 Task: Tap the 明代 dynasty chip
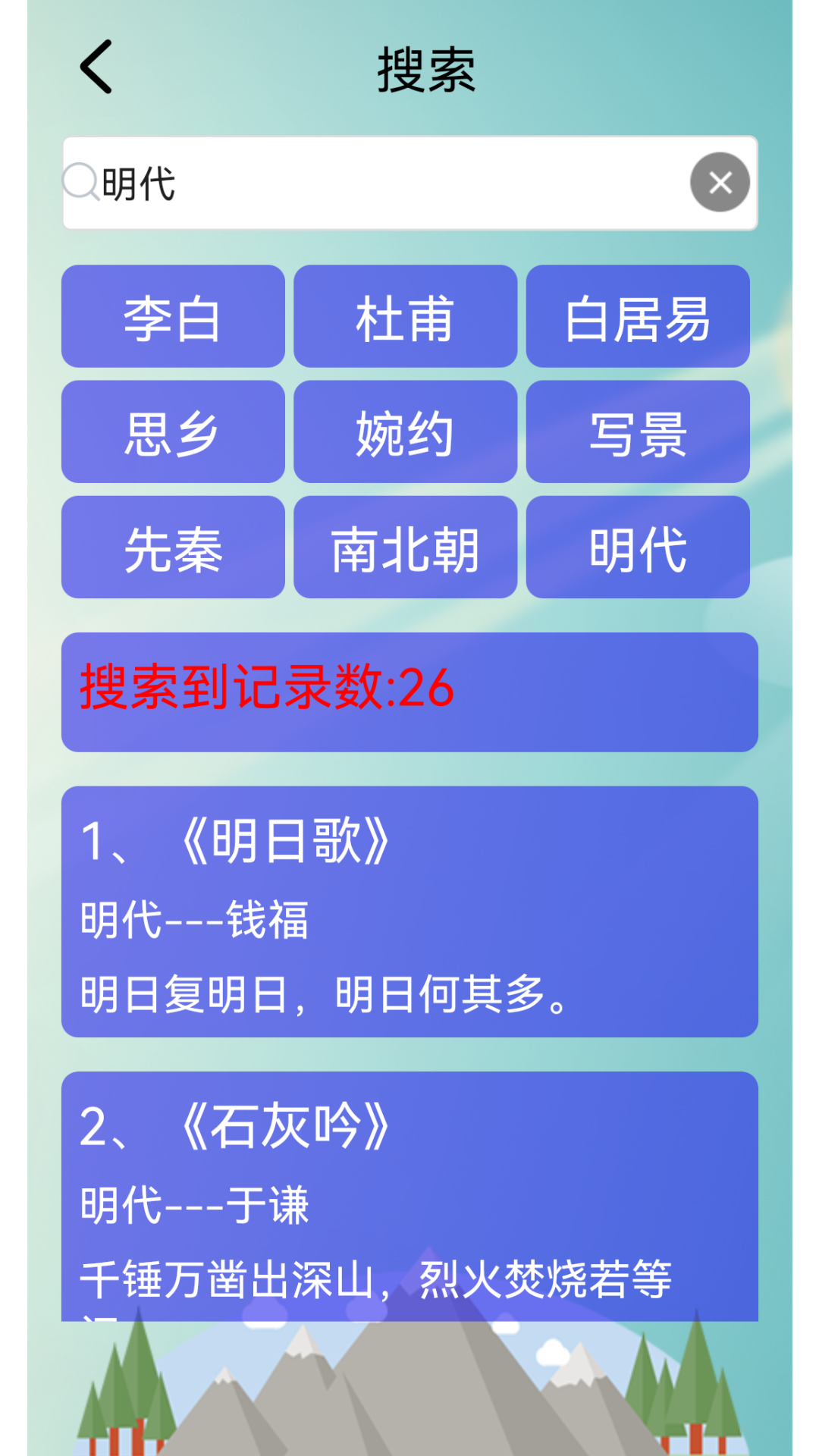(x=638, y=548)
